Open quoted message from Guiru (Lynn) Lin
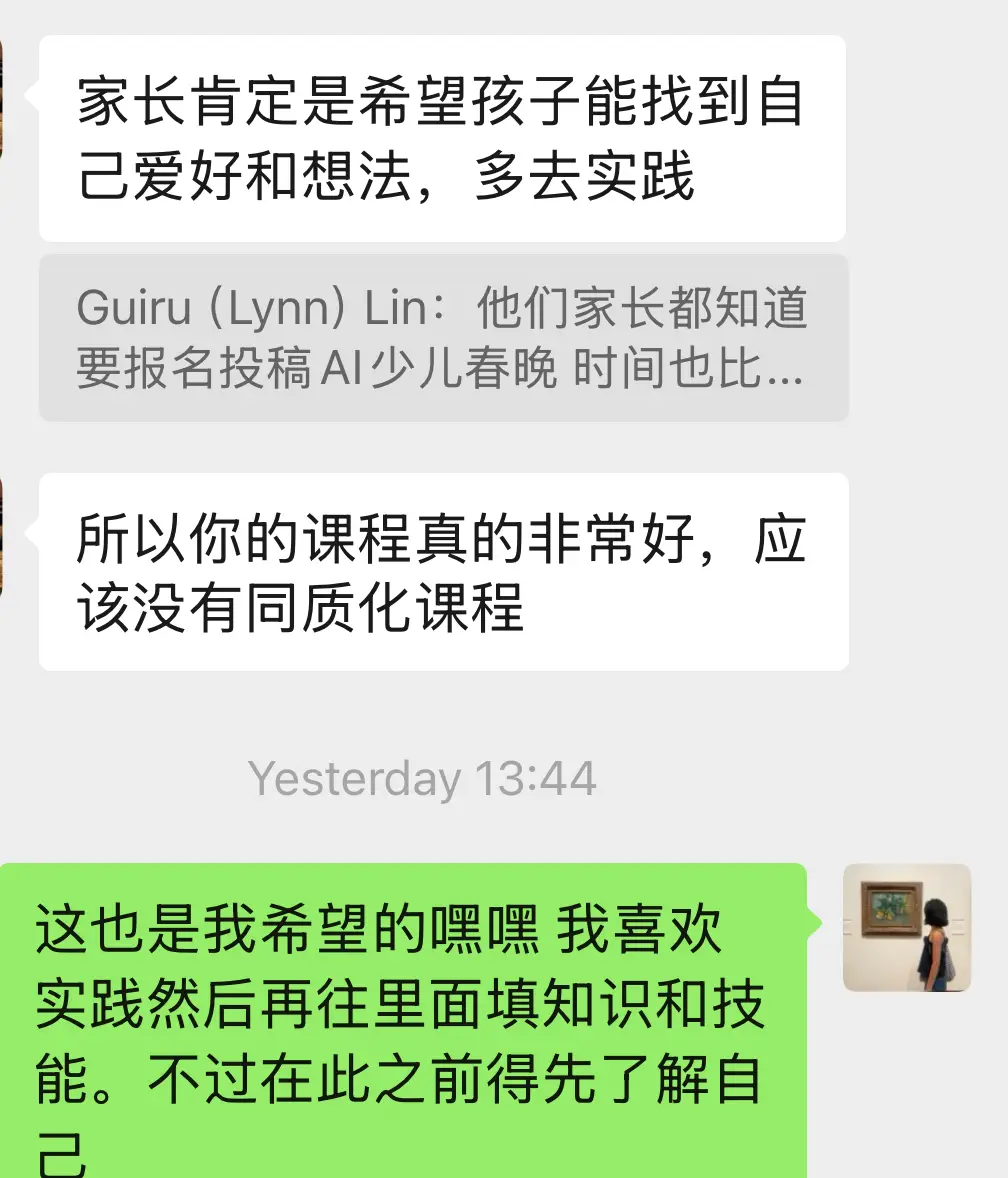This screenshot has height=1178, width=1008. [x=443, y=338]
